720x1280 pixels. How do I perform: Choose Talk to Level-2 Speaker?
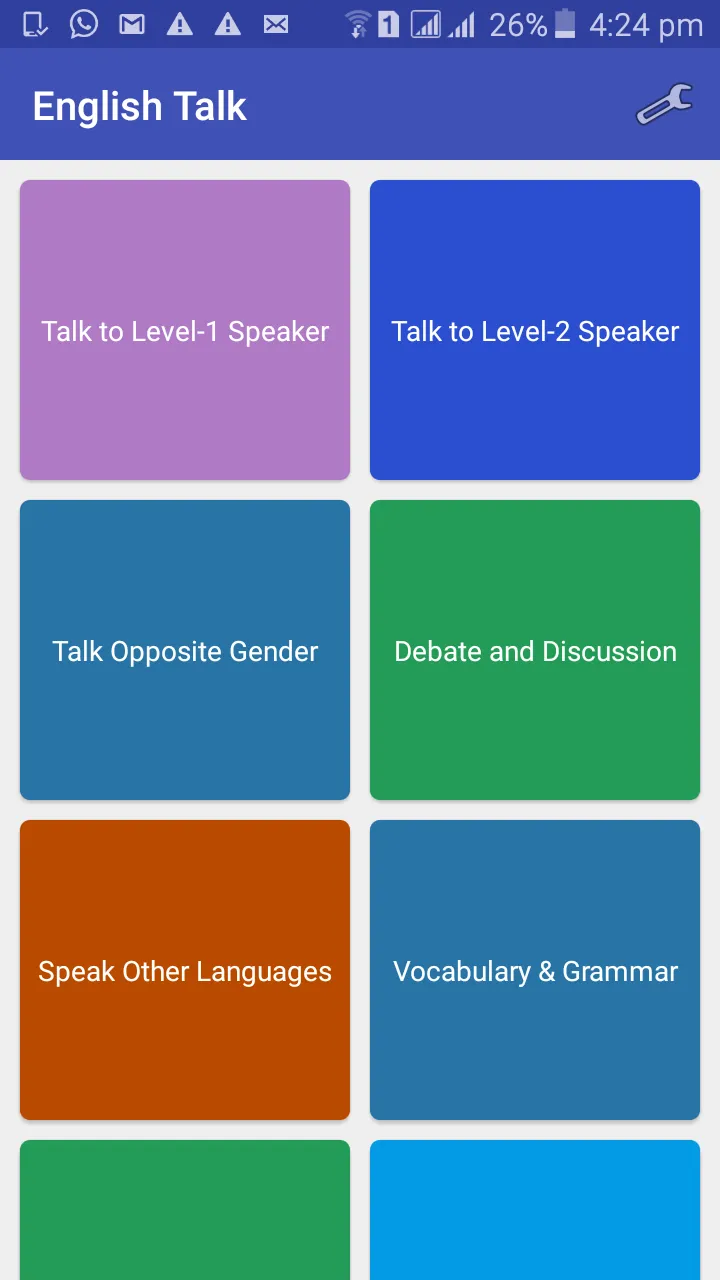(535, 330)
